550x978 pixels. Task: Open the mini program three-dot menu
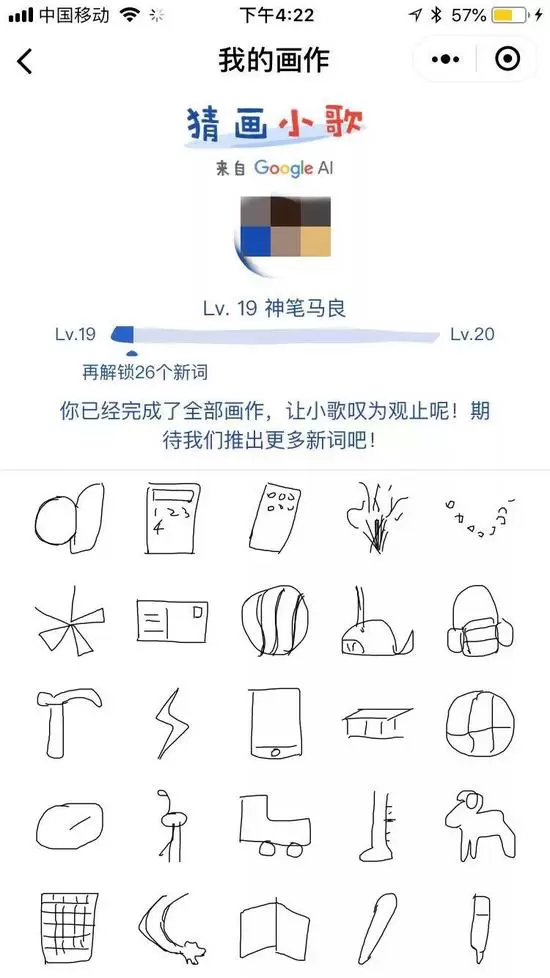click(x=445, y=60)
